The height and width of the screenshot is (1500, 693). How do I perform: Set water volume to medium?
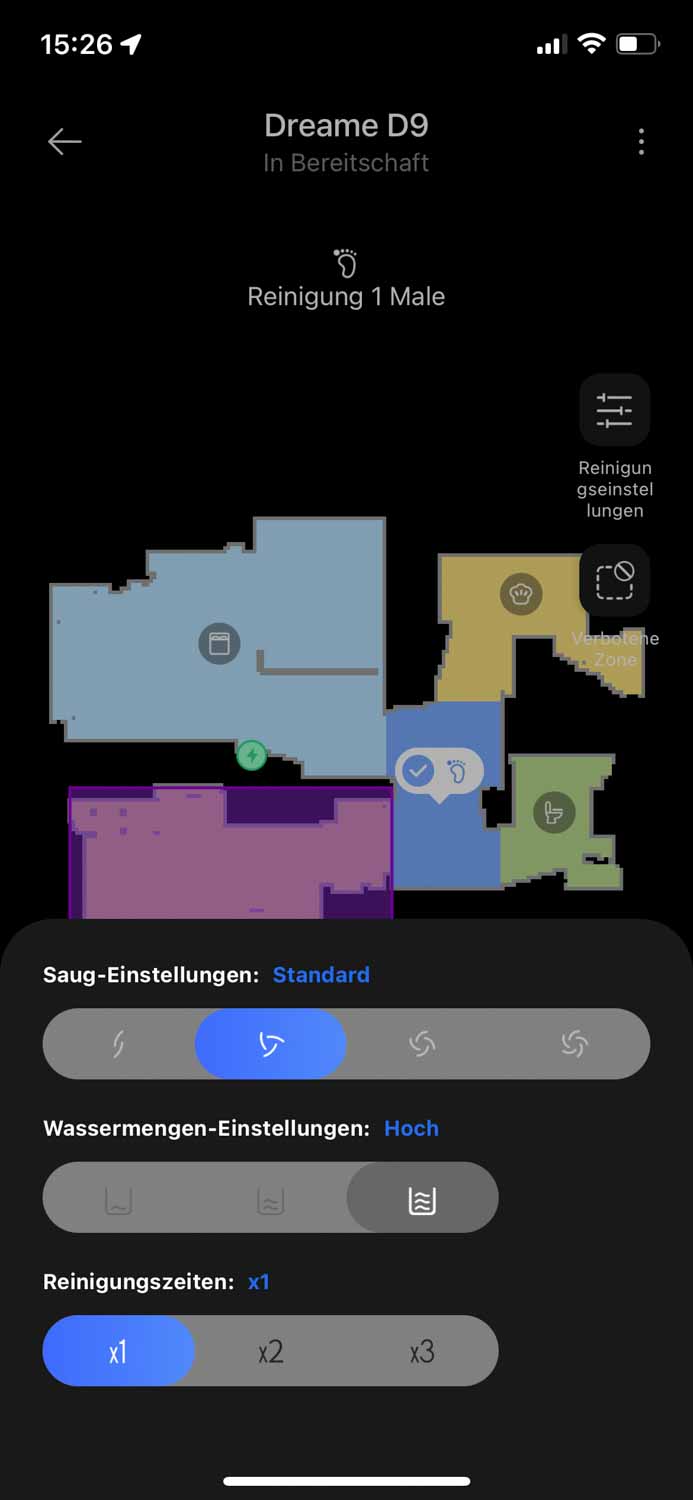pos(270,1198)
